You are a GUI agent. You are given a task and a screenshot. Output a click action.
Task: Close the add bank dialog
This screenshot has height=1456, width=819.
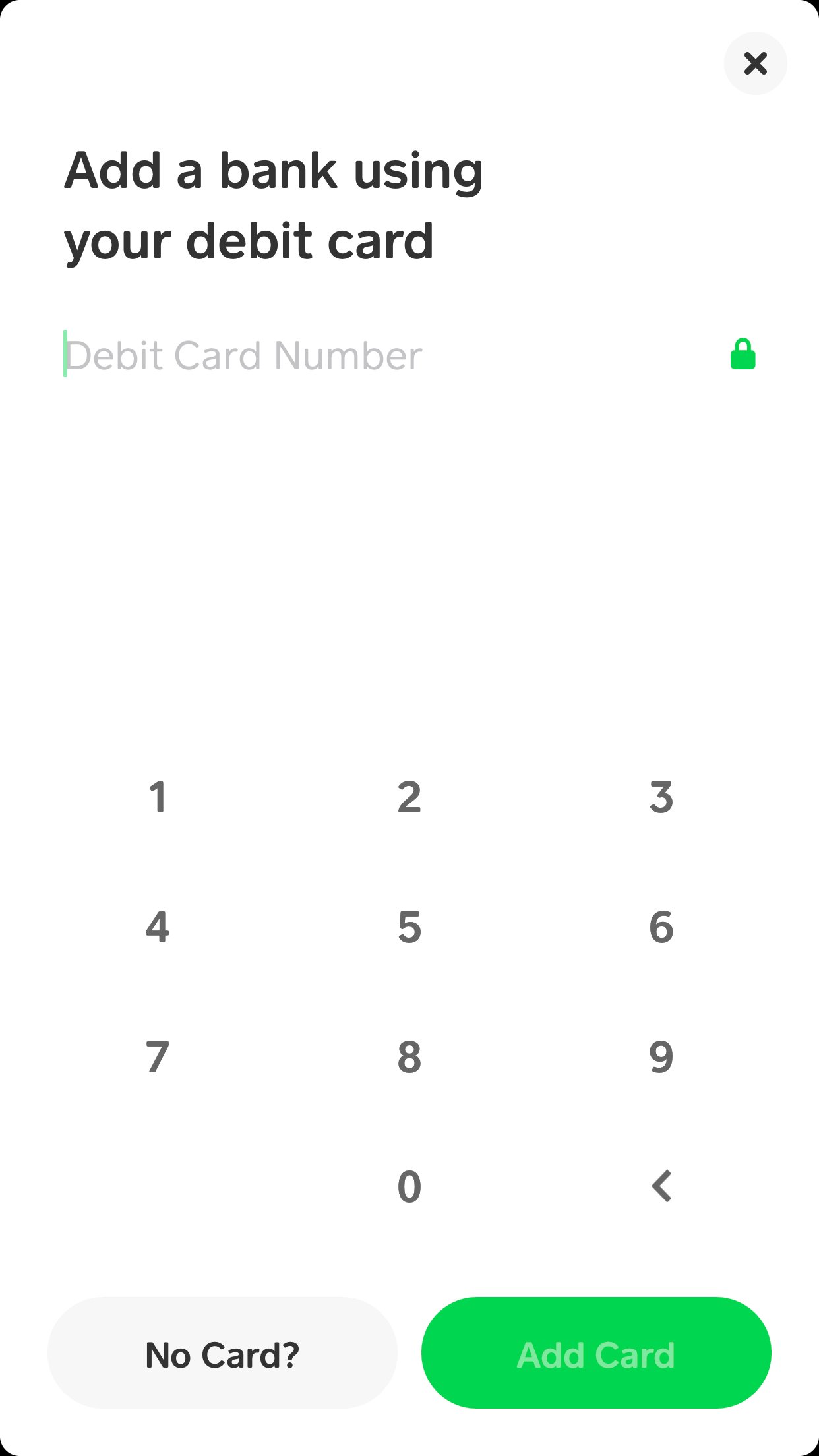(755, 63)
